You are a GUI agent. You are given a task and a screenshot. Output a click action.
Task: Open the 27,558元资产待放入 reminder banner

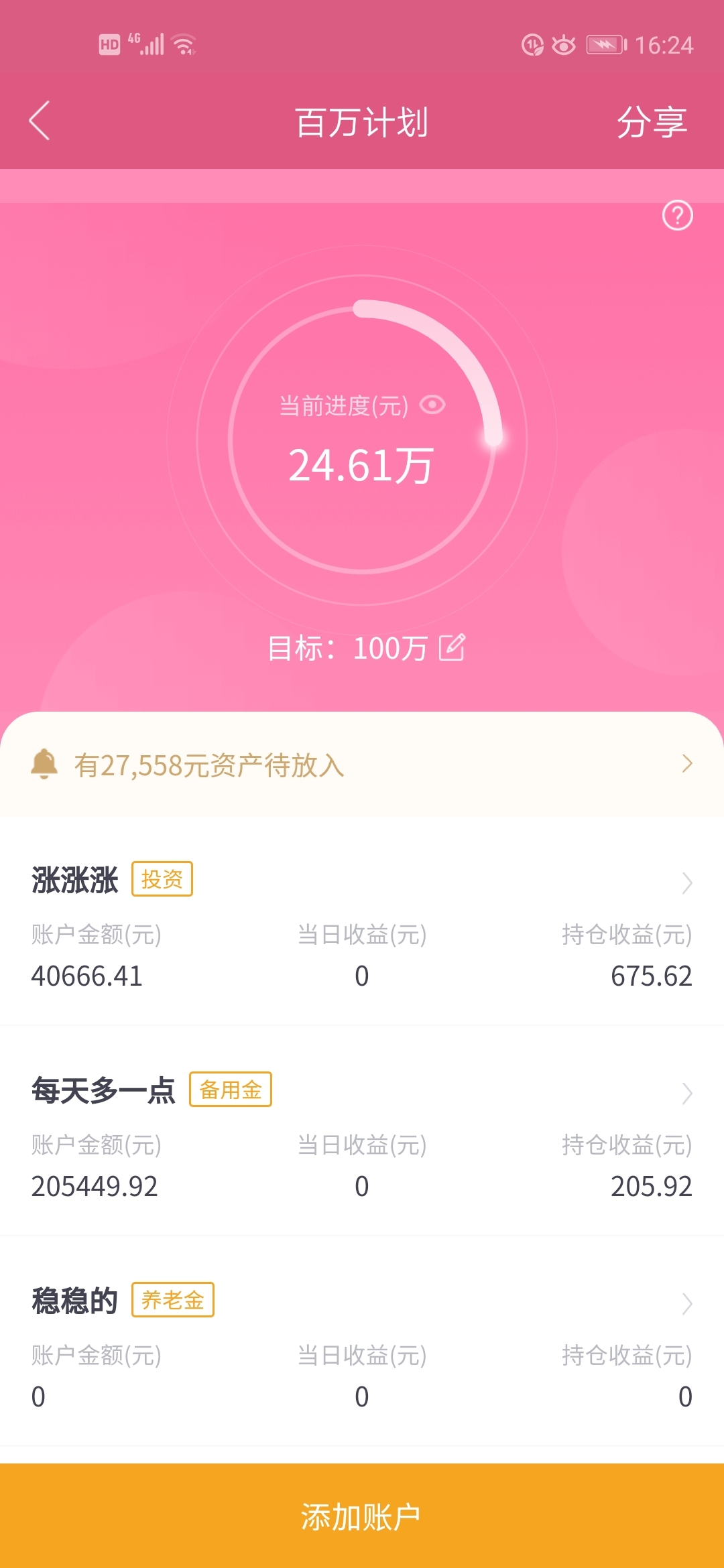coord(362,764)
